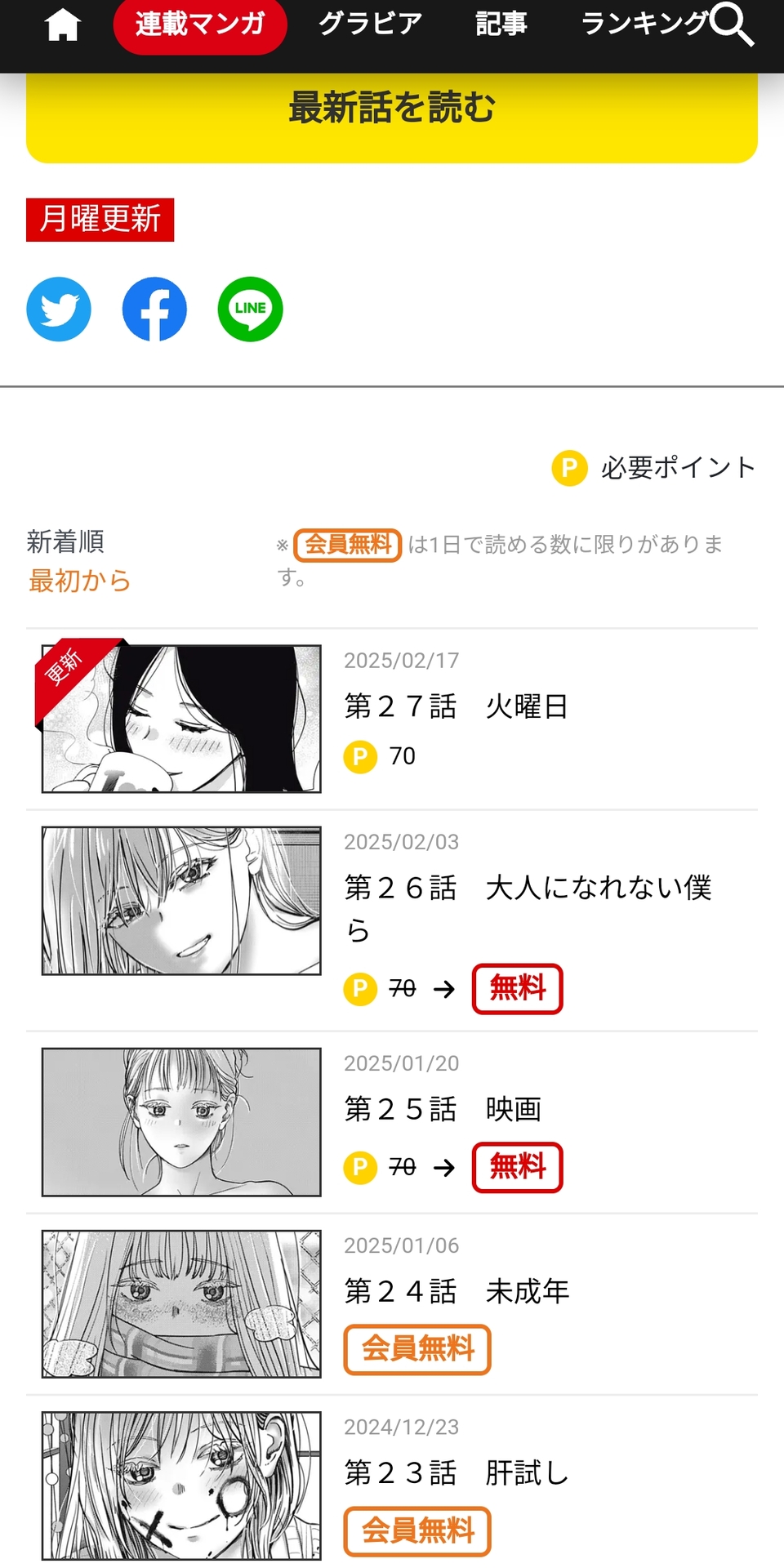Screen dimensions: 784x1568
Task: Switch to the 記事 tab
Action: [x=501, y=24]
